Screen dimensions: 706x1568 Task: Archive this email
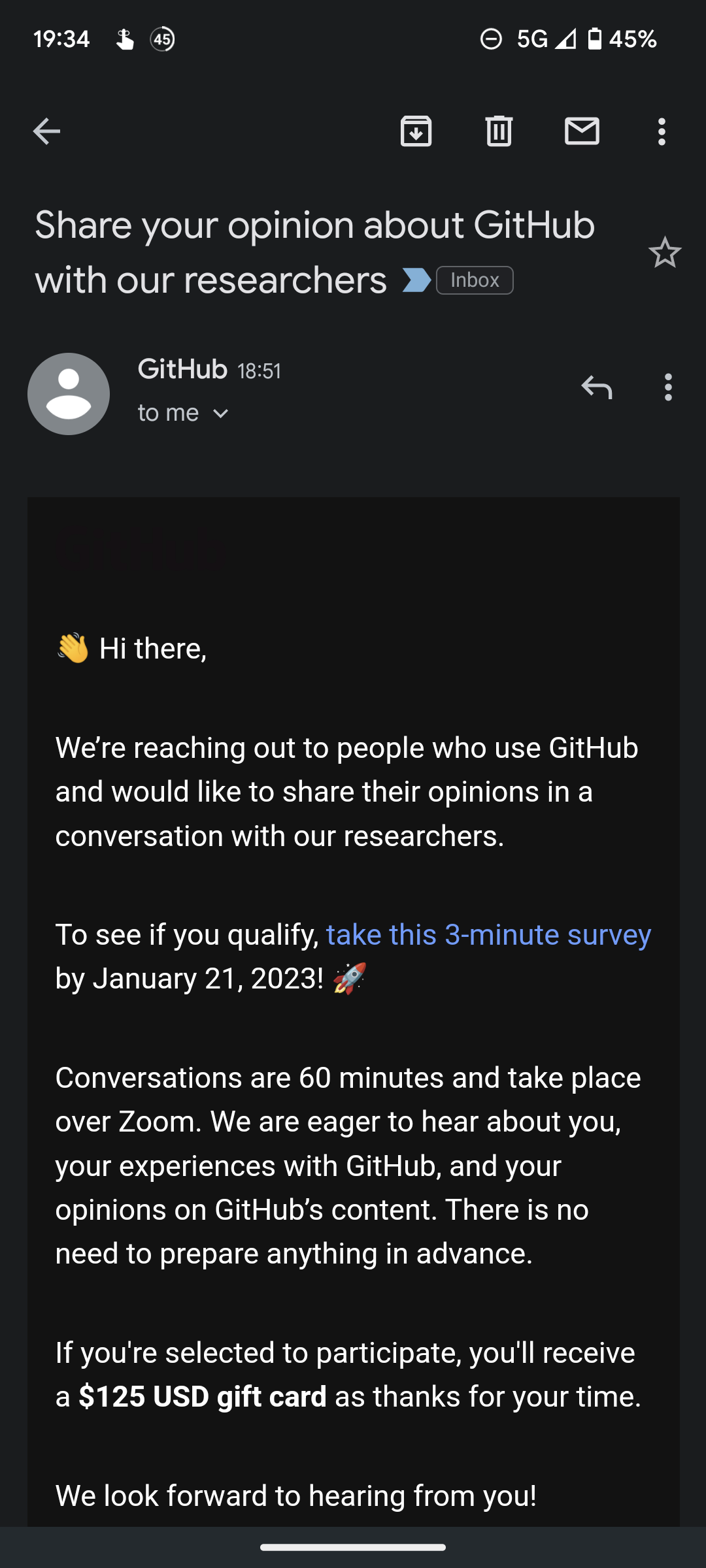(x=416, y=131)
